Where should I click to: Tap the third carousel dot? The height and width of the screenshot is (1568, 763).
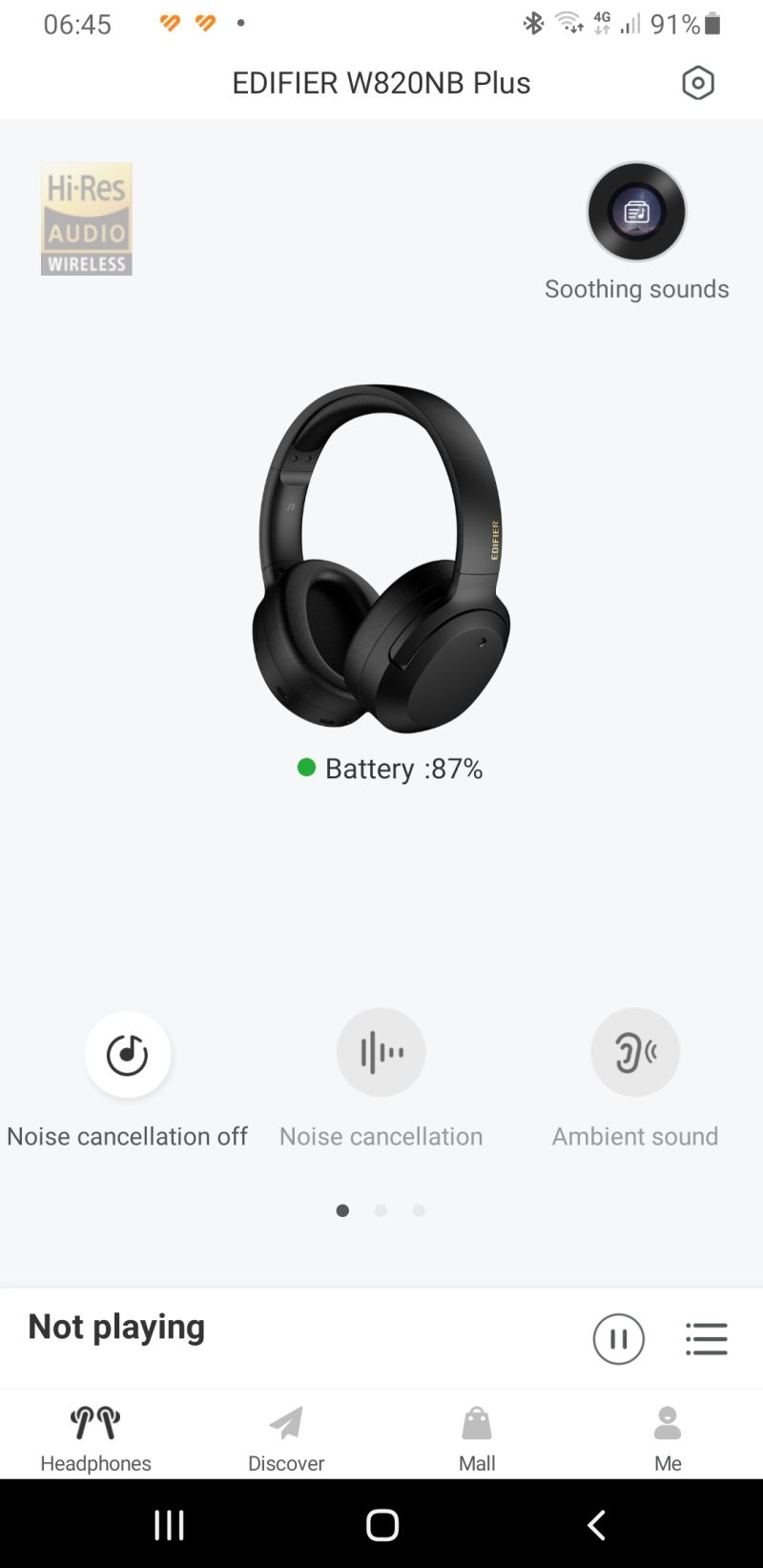(418, 1210)
